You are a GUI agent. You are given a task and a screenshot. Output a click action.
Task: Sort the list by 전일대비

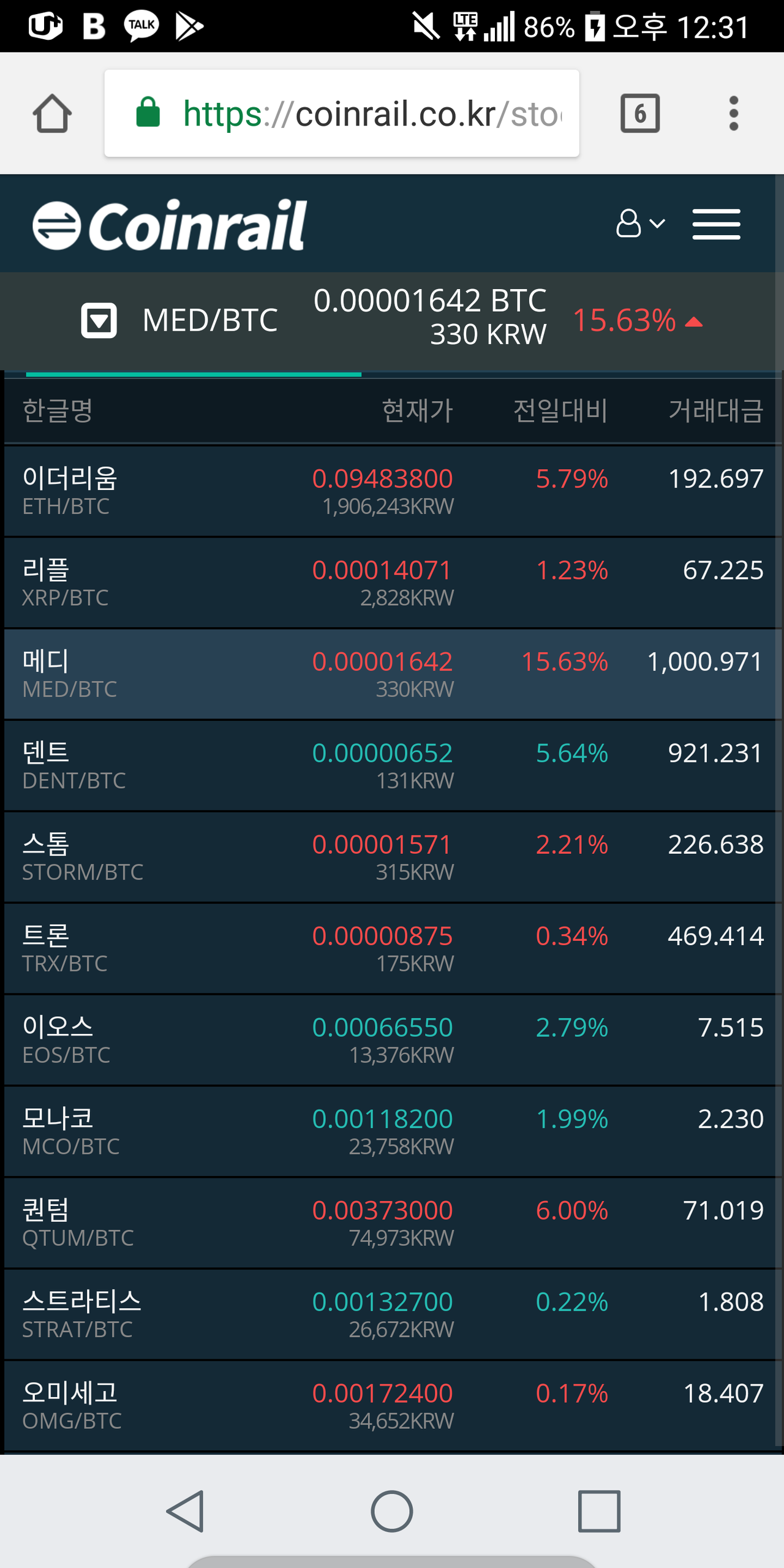pyautogui.click(x=560, y=410)
